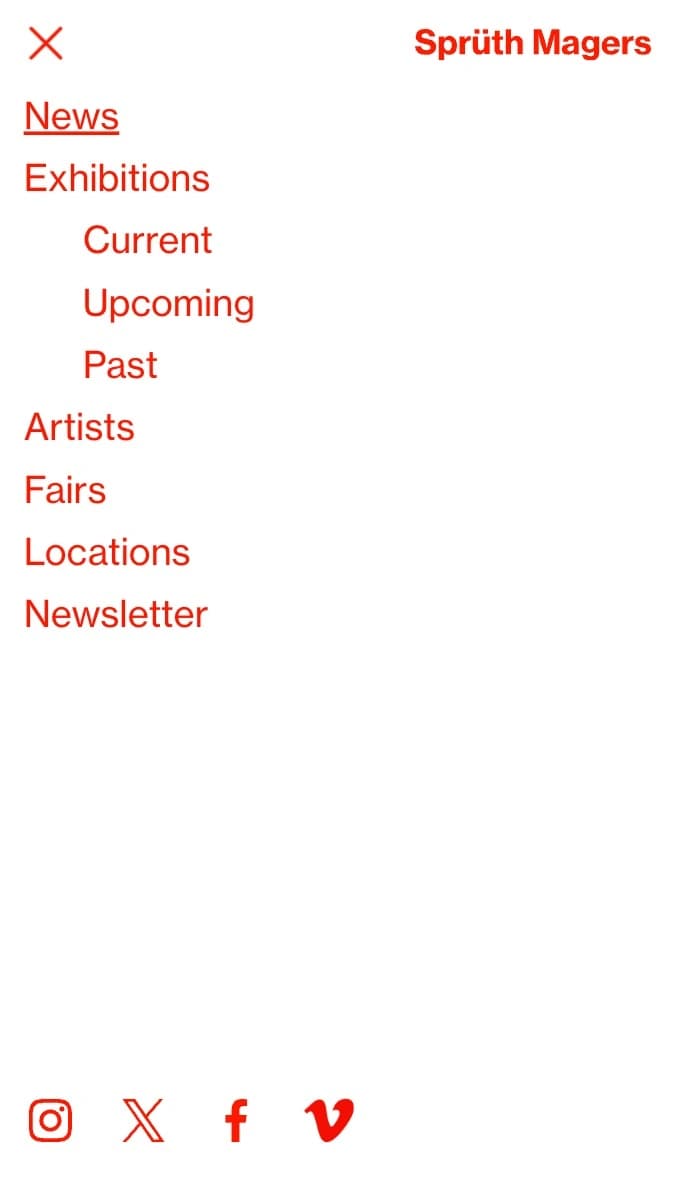The image size is (676, 1200).
Task: Open the Vimeo channel
Action: (x=329, y=1120)
